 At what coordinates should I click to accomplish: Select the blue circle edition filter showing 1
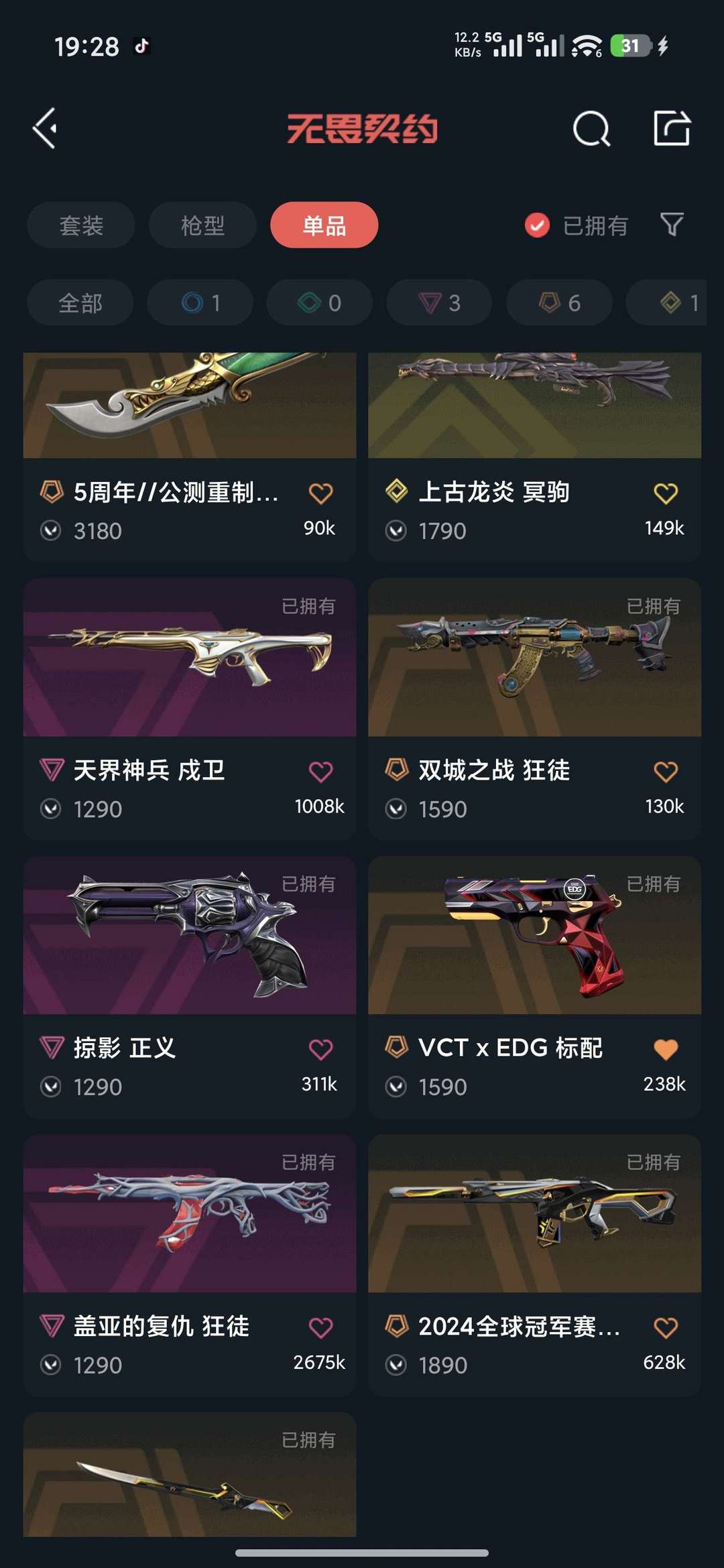[199, 302]
